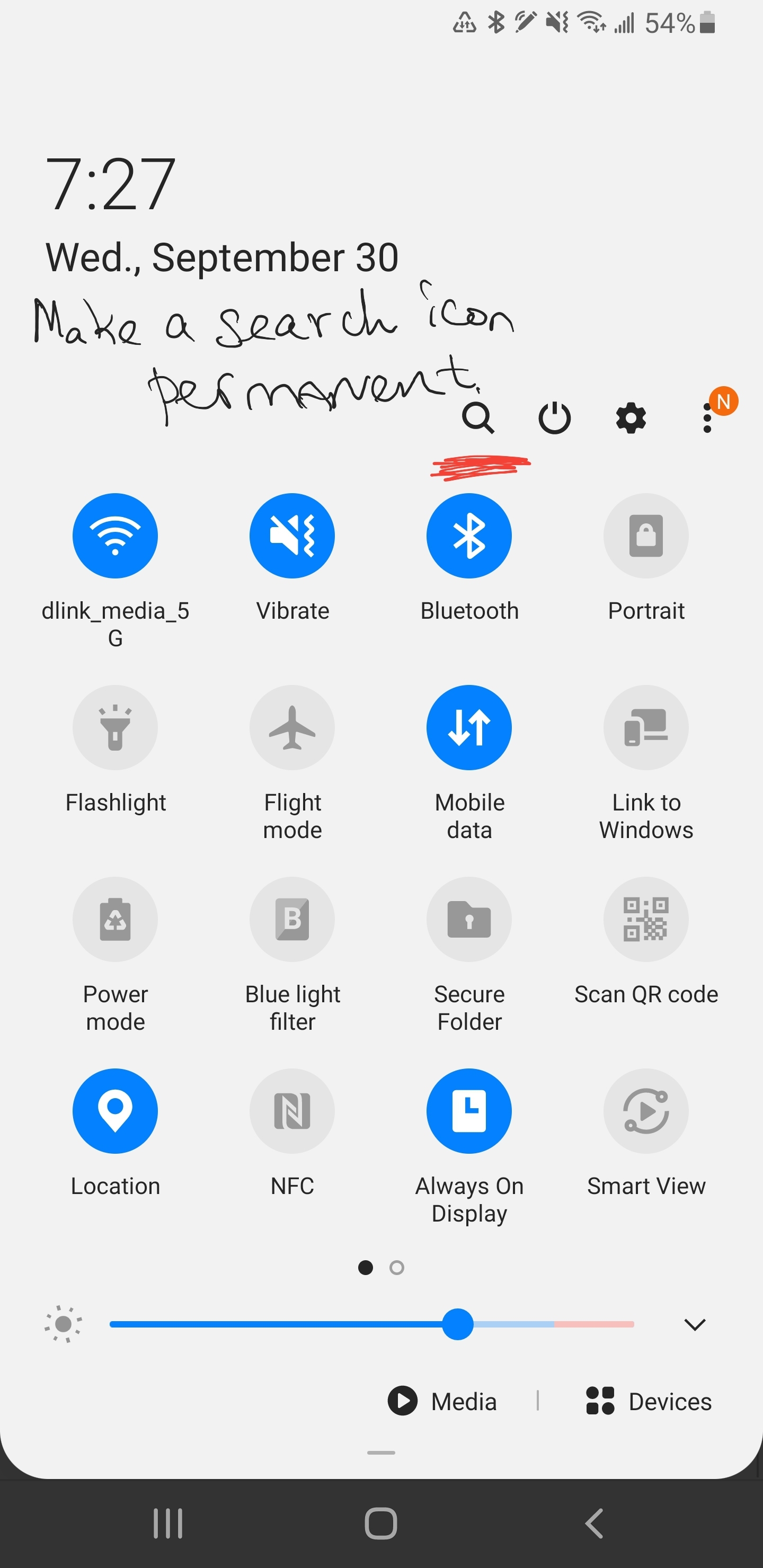
Task: Enable Link to Windows
Action: click(x=646, y=727)
